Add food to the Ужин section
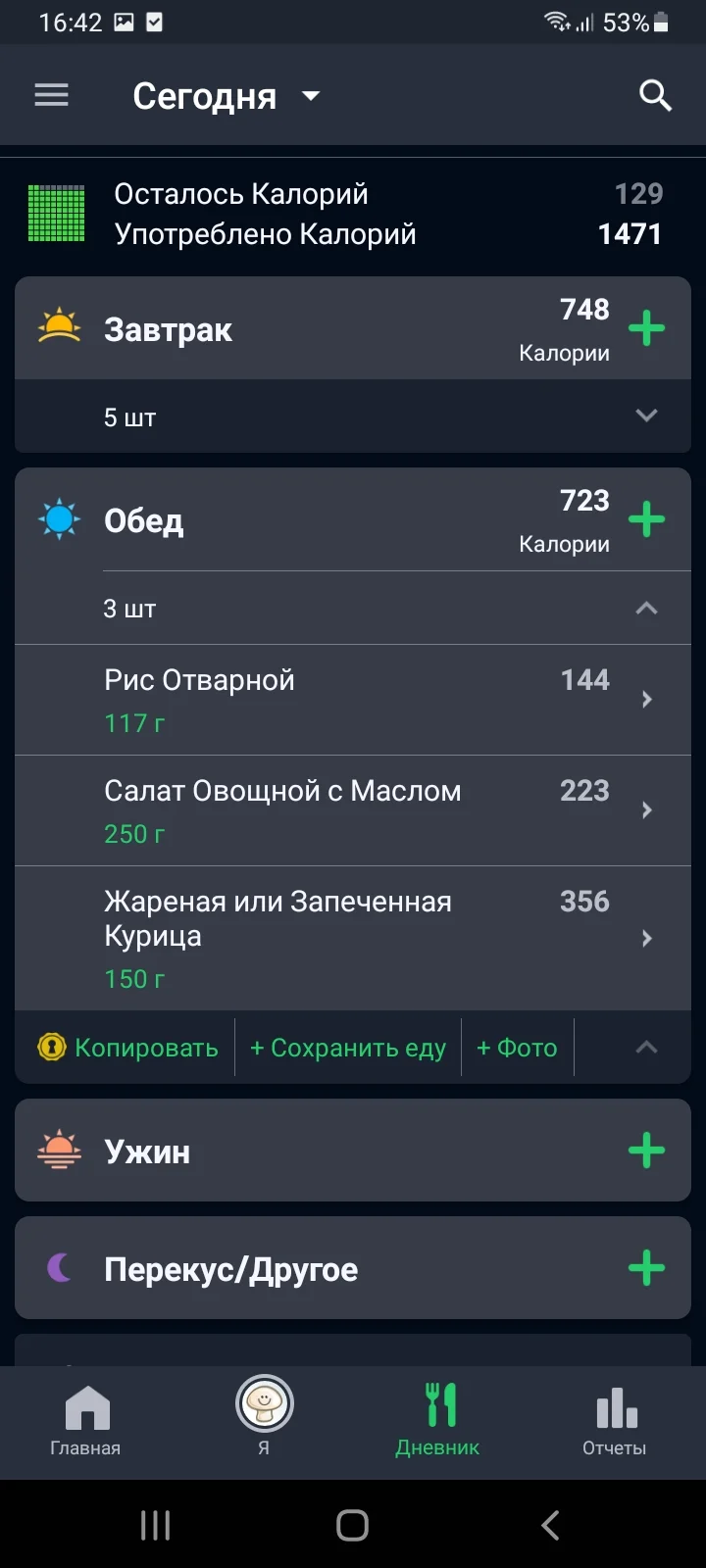This screenshot has height=1568, width=706. [x=646, y=1151]
